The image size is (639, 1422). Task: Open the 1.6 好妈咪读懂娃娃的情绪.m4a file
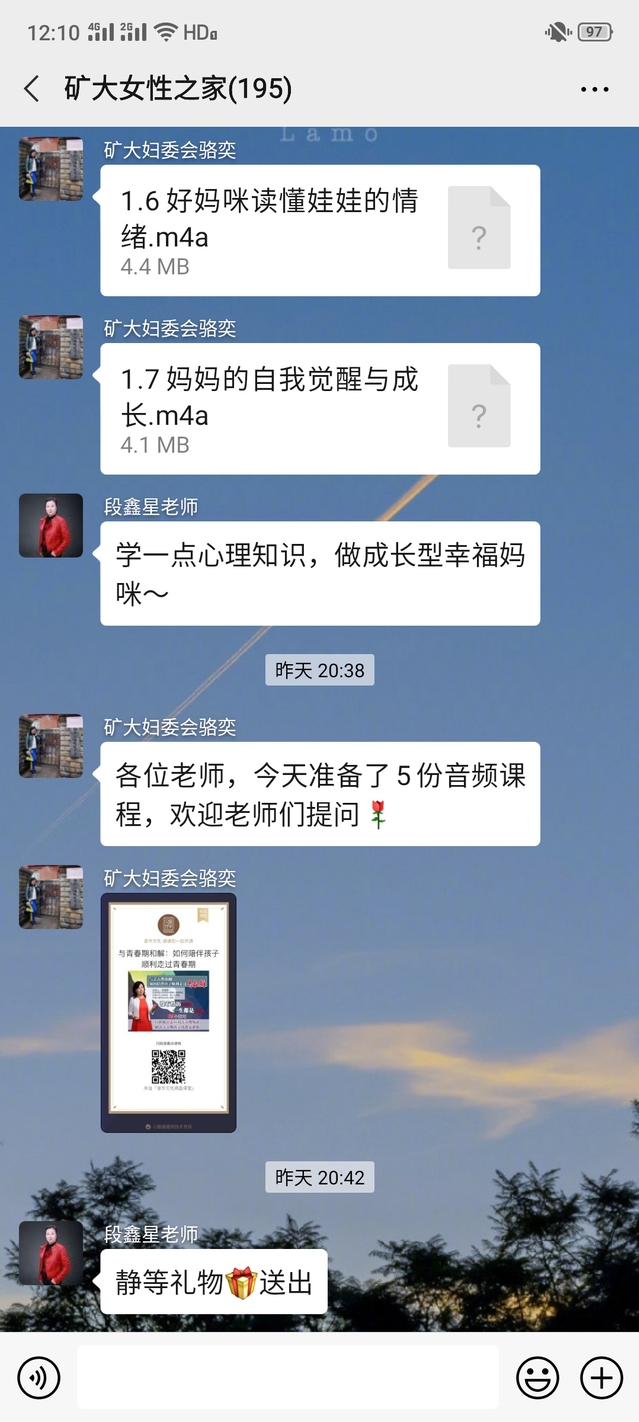[320, 231]
